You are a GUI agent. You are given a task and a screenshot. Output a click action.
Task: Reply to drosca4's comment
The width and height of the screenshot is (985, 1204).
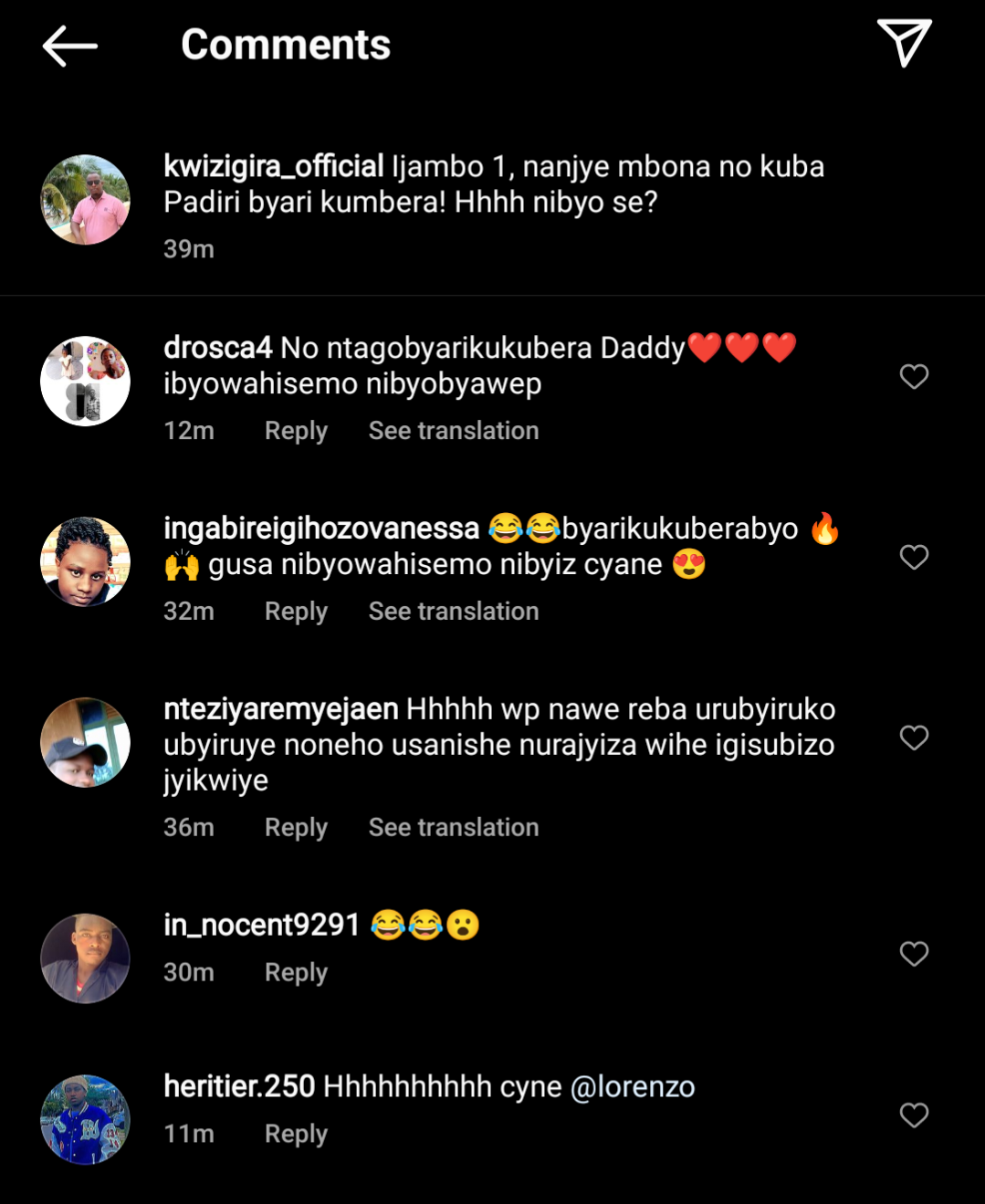click(296, 431)
